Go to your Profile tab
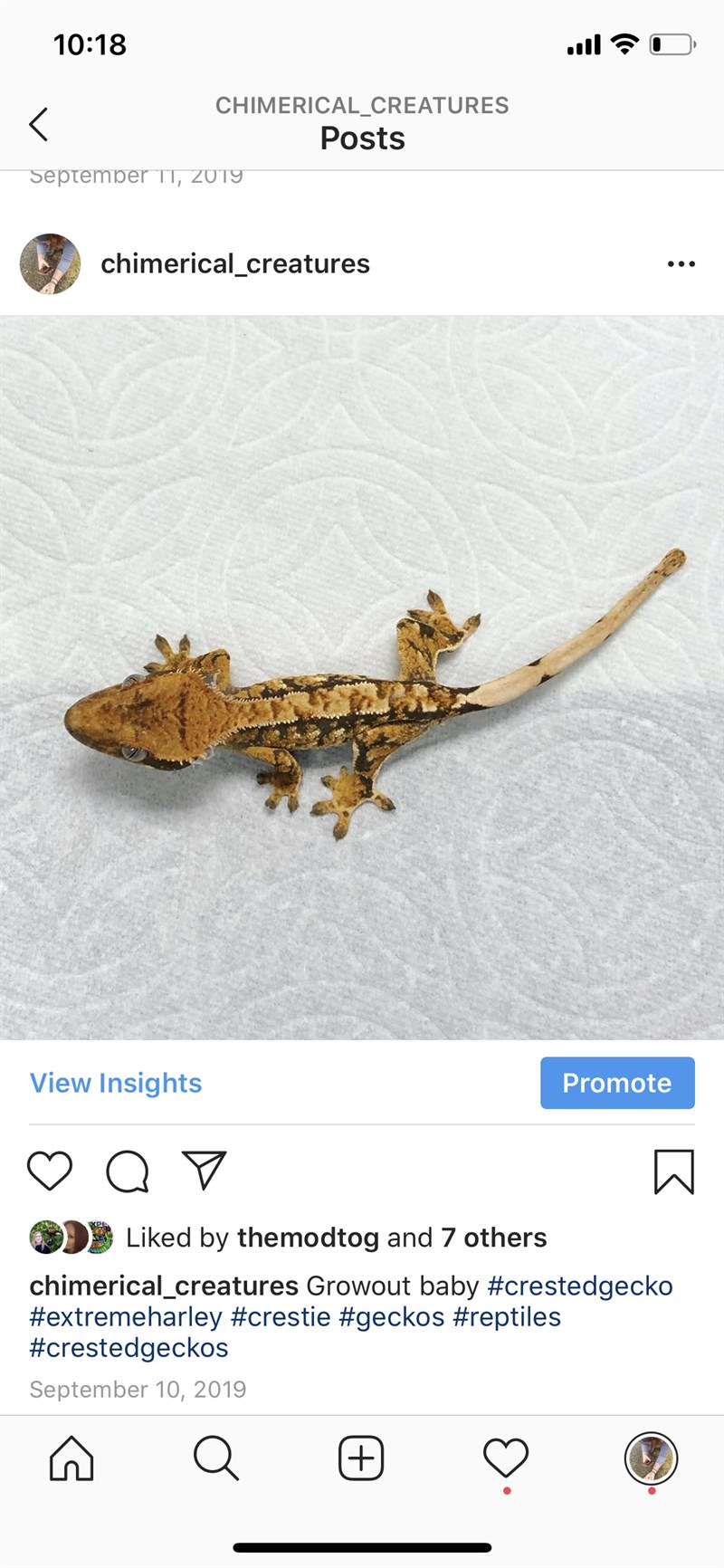724x1568 pixels. coord(651,1458)
